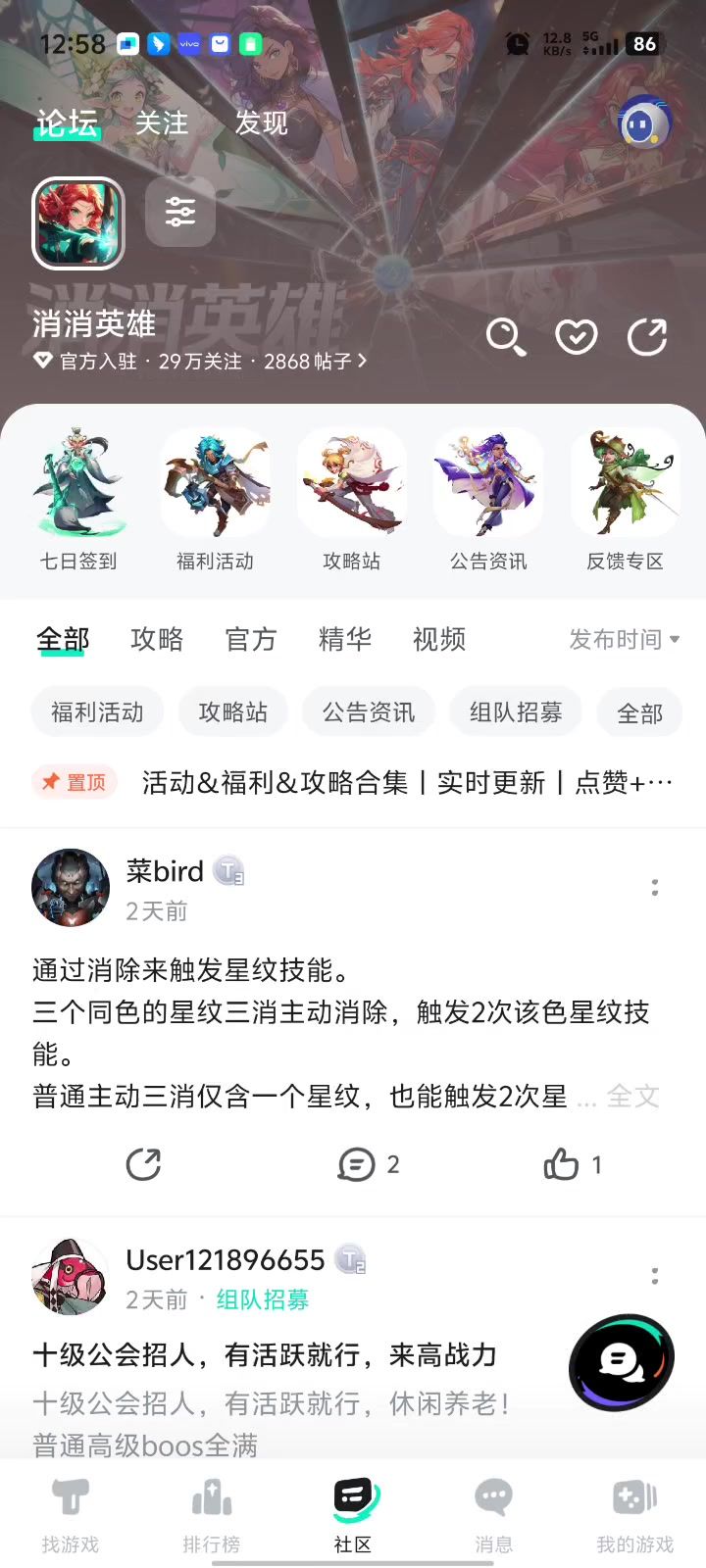Switch to the 发现 top tab

(261, 123)
